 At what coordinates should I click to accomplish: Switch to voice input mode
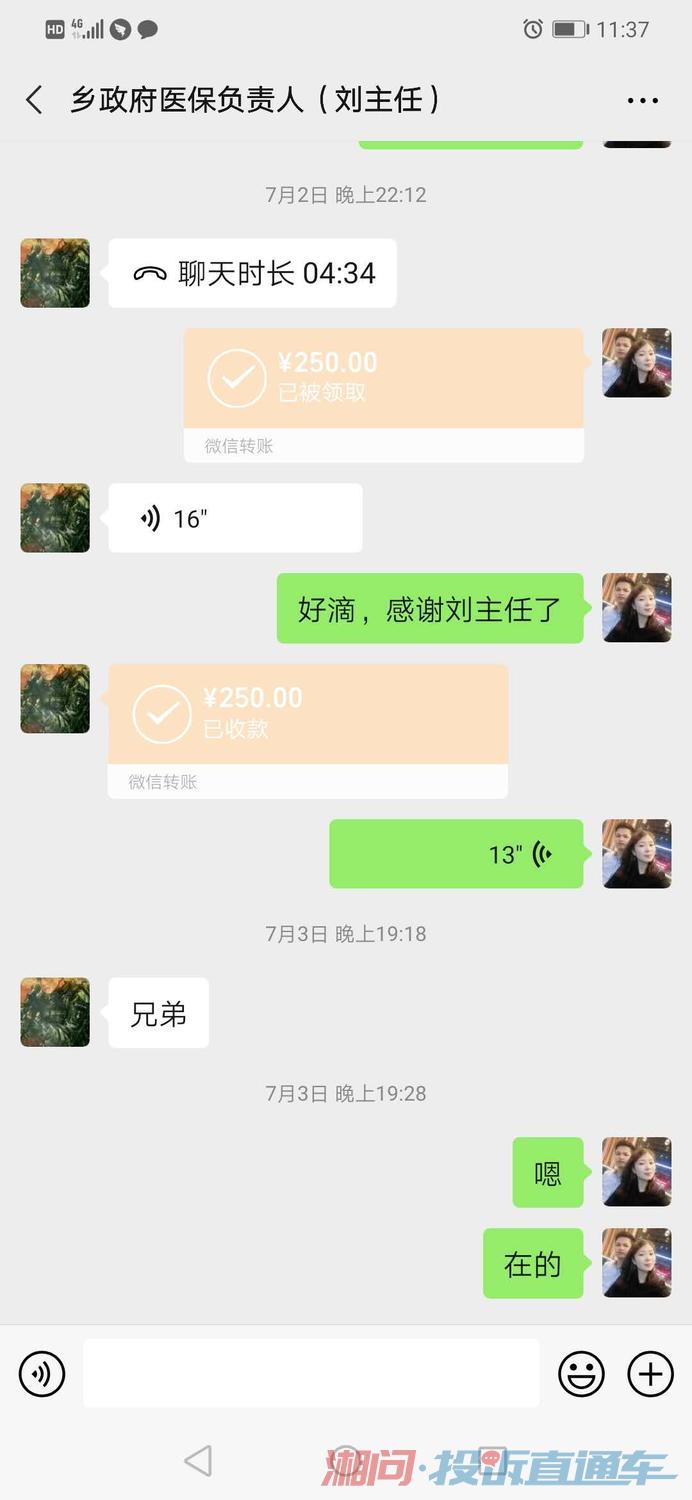[42, 1374]
